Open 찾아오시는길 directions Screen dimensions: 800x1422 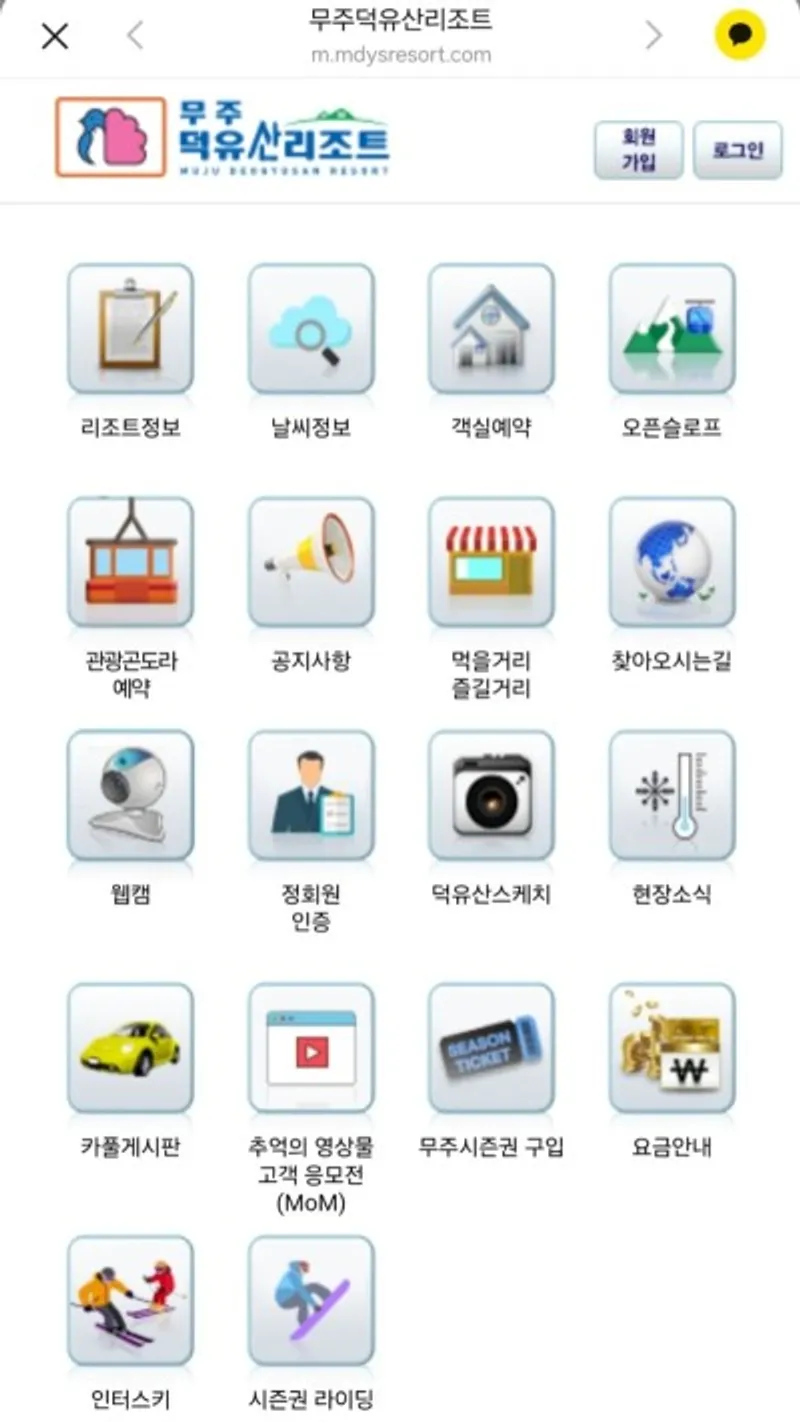point(672,562)
